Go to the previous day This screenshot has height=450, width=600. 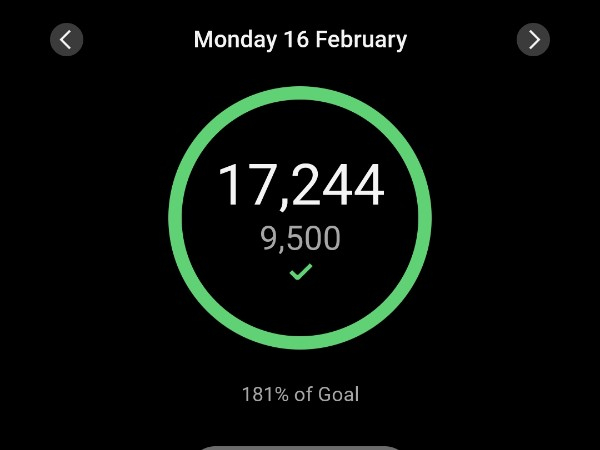[66, 40]
